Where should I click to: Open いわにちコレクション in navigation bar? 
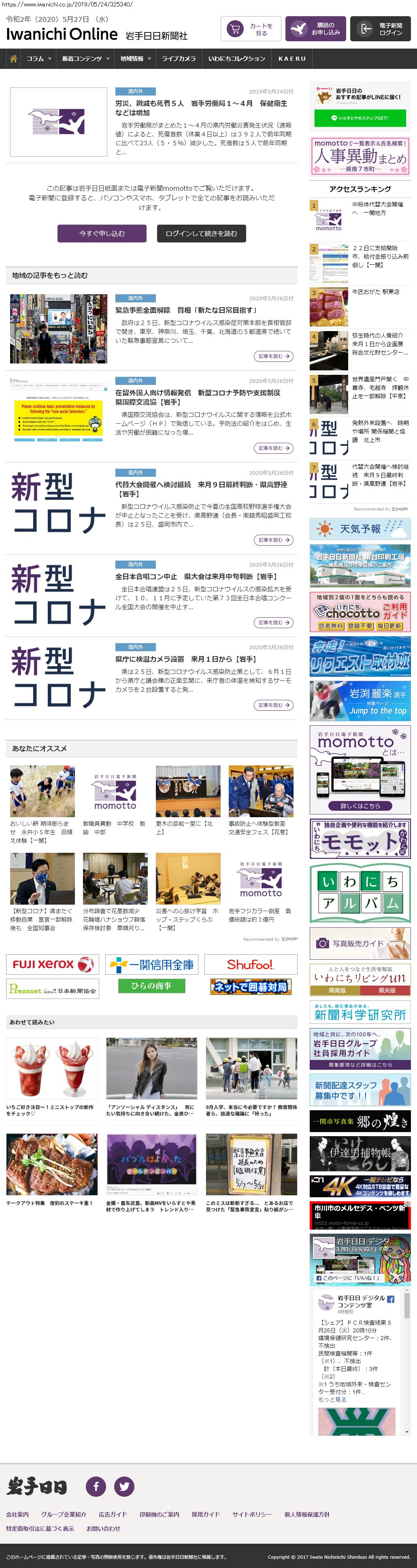[237, 58]
